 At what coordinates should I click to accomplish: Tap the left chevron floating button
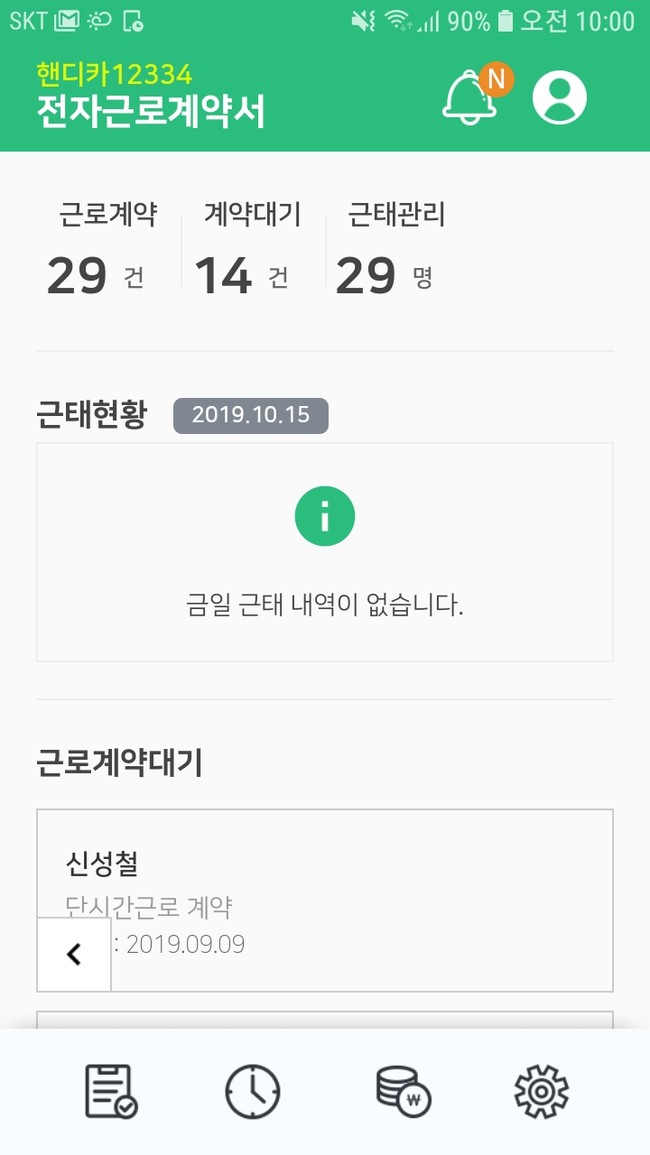tap(74, 954)
